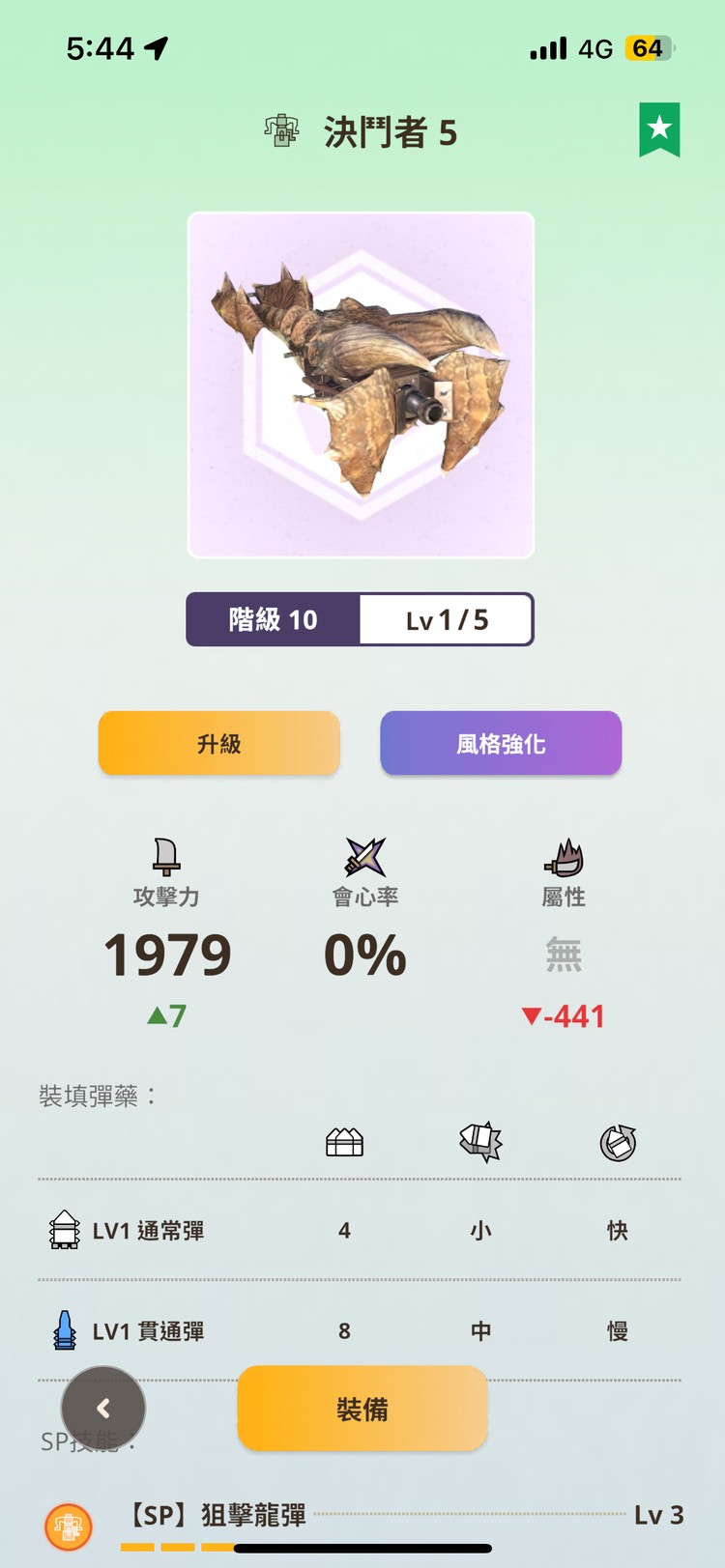Tap the battery indicator showing 64
The image size is (725, 1568).
click(x=646, y=47)
